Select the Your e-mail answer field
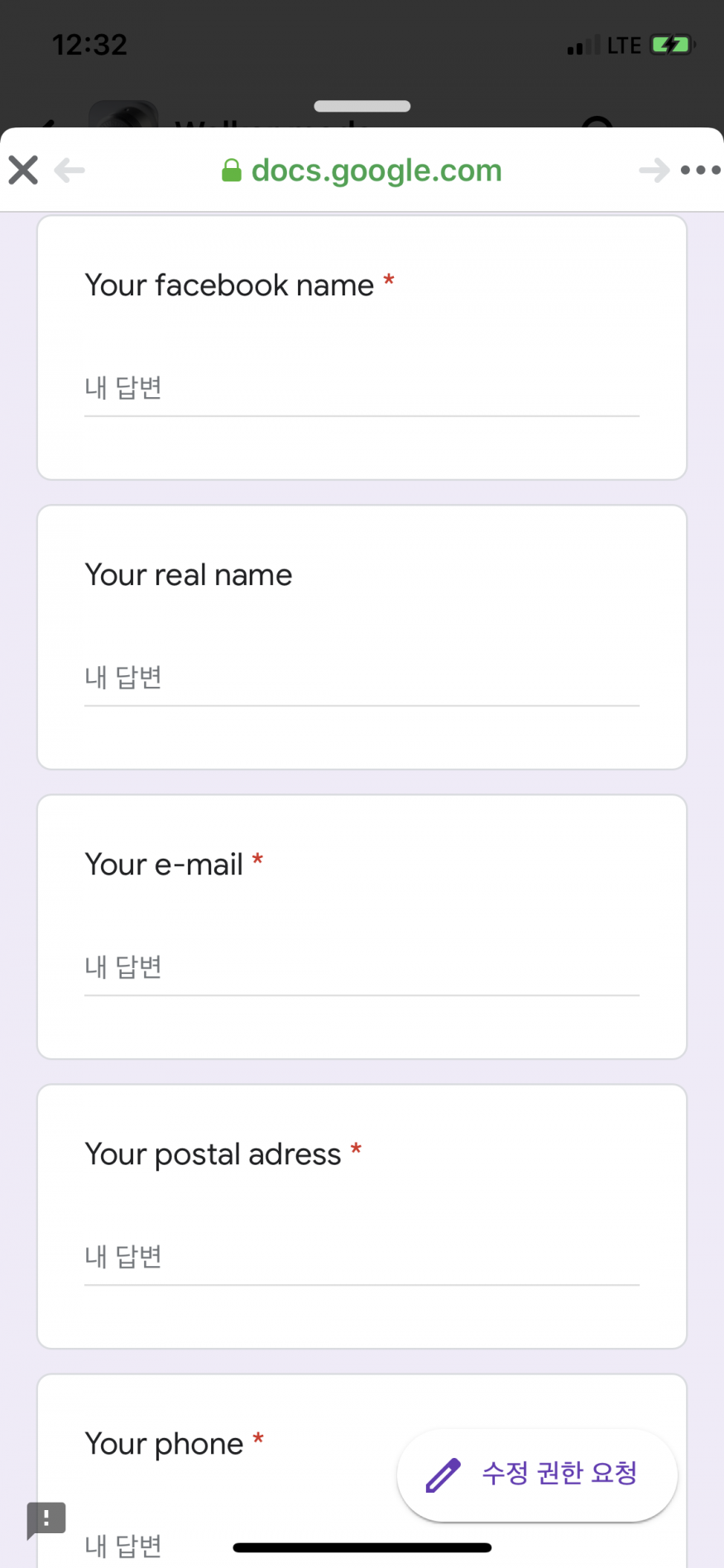 click(362, 967)
